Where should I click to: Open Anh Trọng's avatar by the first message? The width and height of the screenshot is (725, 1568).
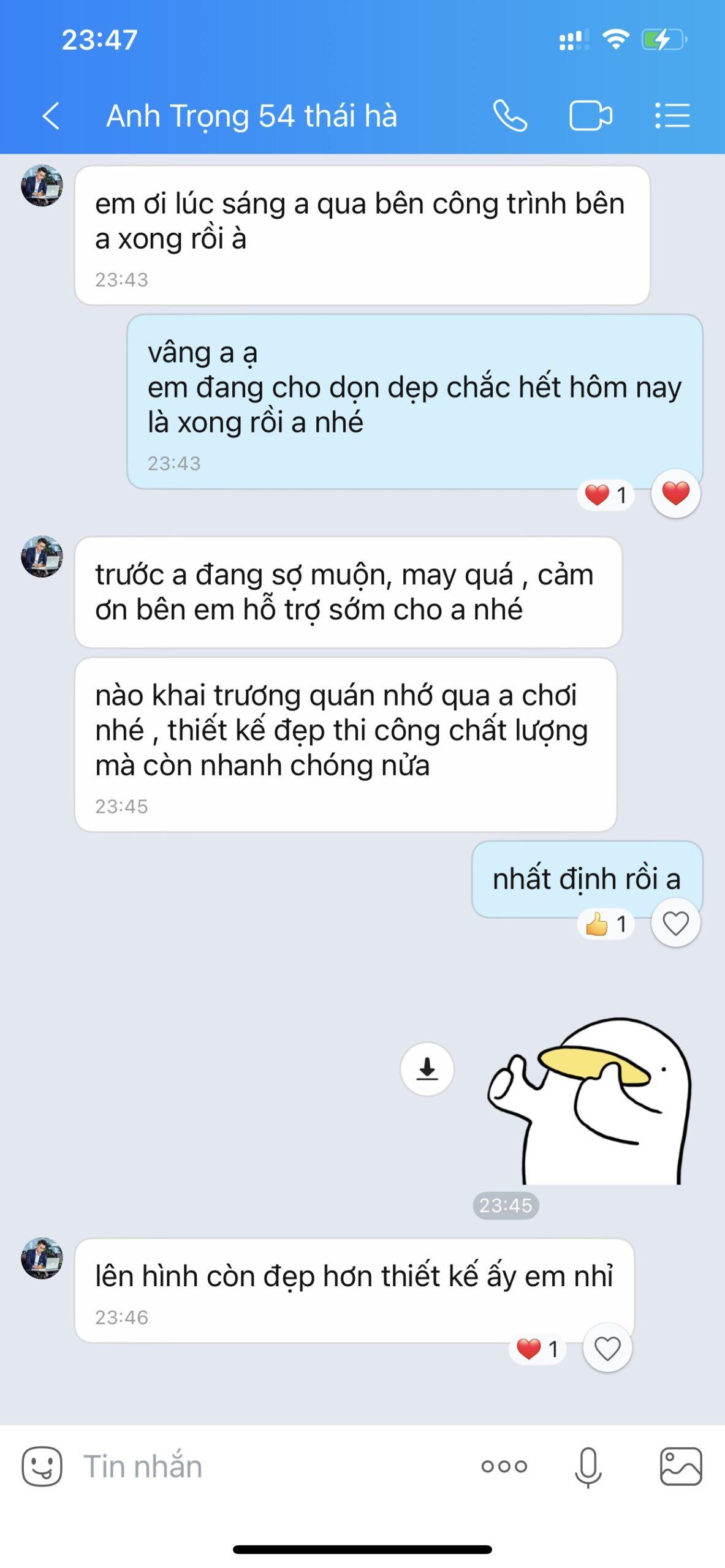coord(42,186)
